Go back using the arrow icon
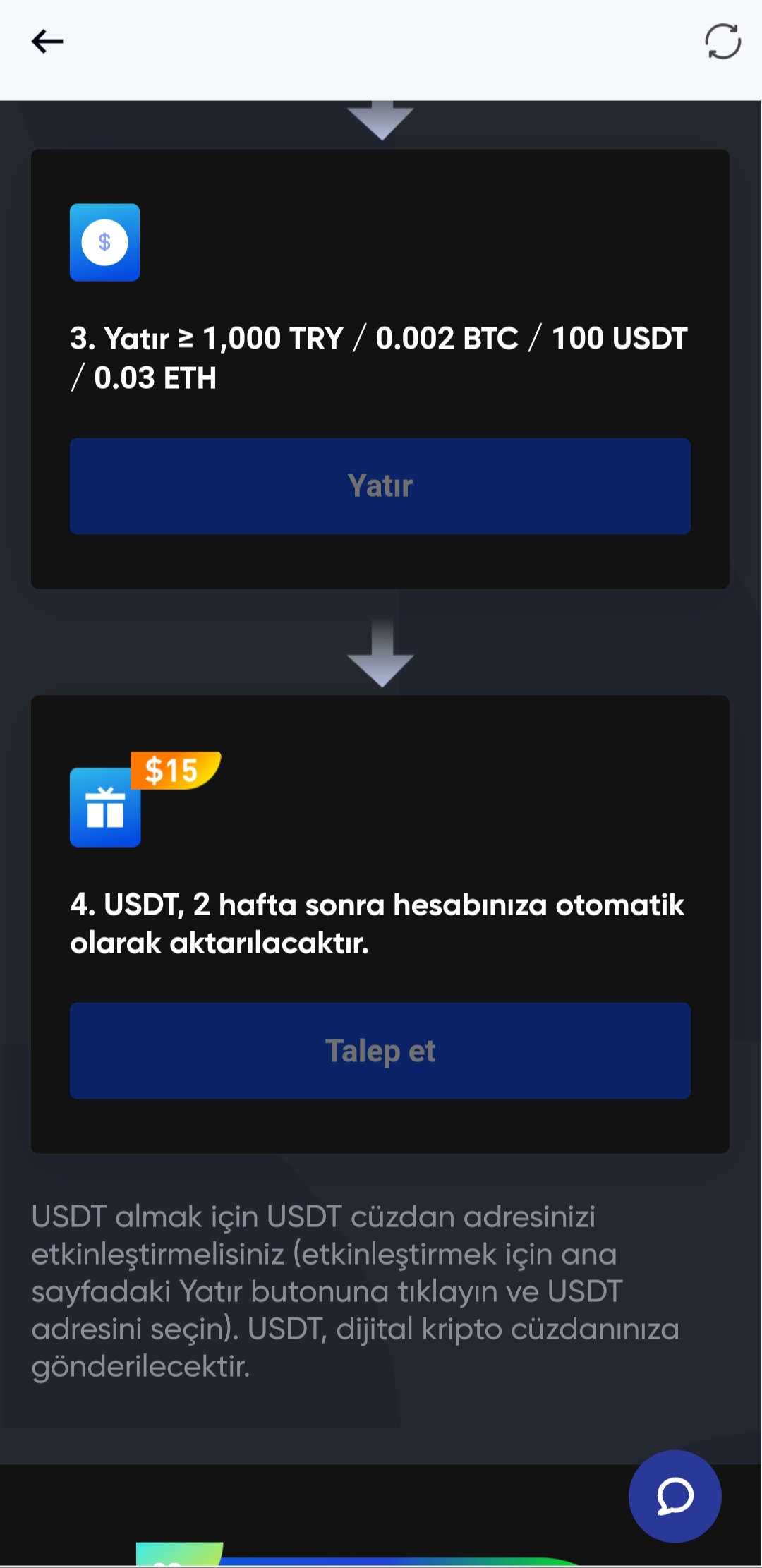Screen dimensions: 762x1568 (47, 42)
